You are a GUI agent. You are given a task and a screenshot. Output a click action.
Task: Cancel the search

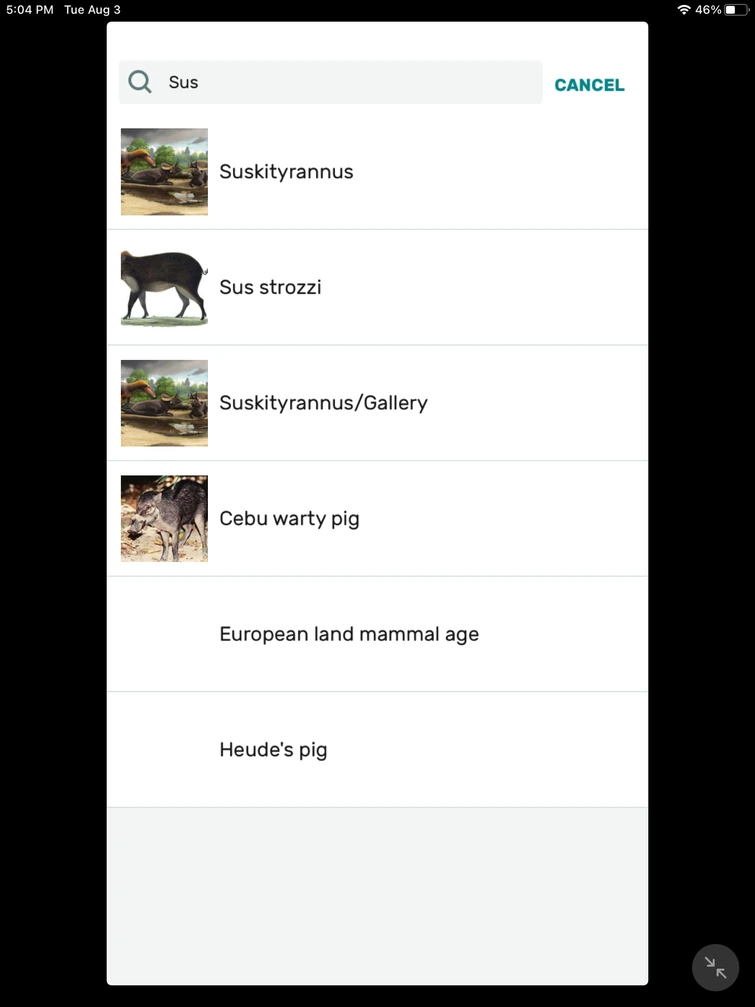coord(589,85)
